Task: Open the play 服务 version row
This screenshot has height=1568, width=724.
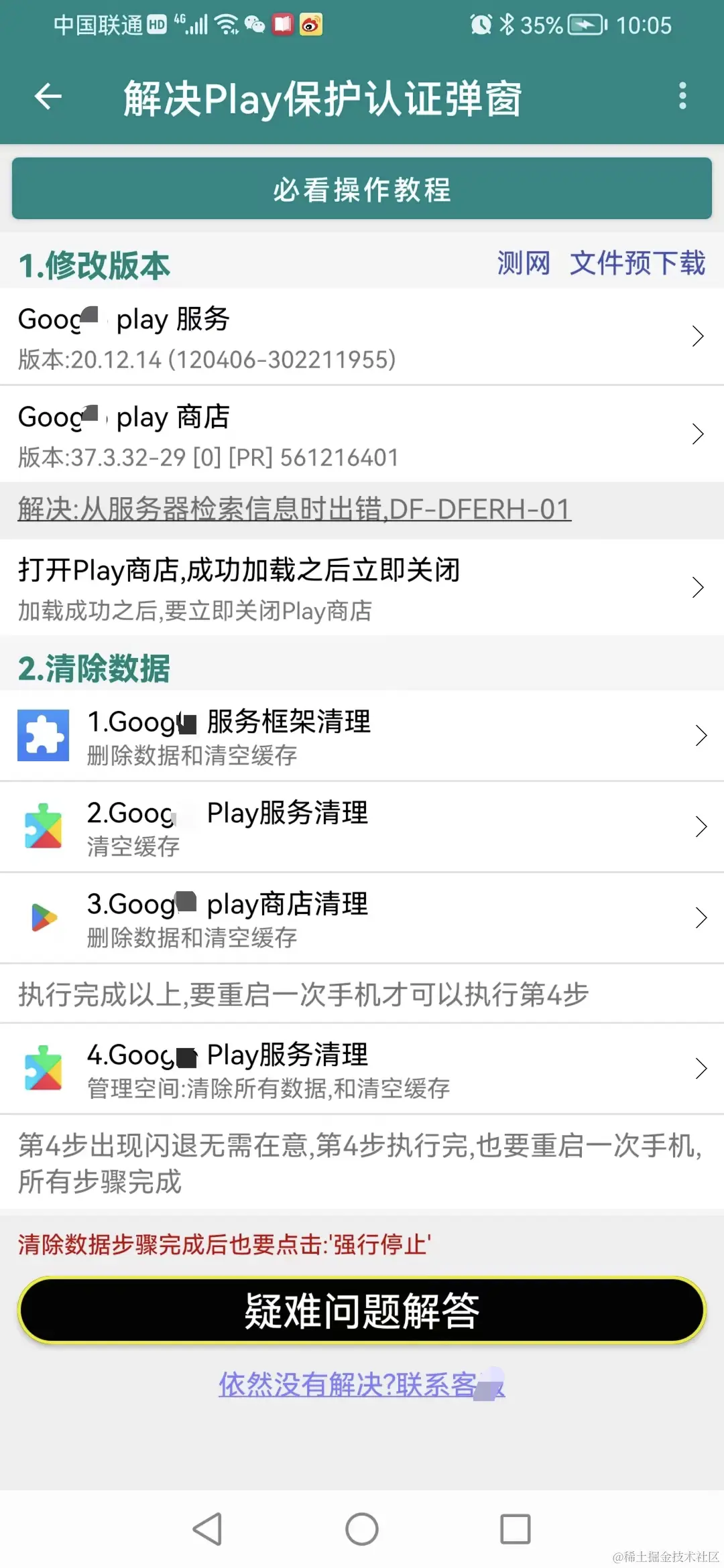Action: coord(362,337)
